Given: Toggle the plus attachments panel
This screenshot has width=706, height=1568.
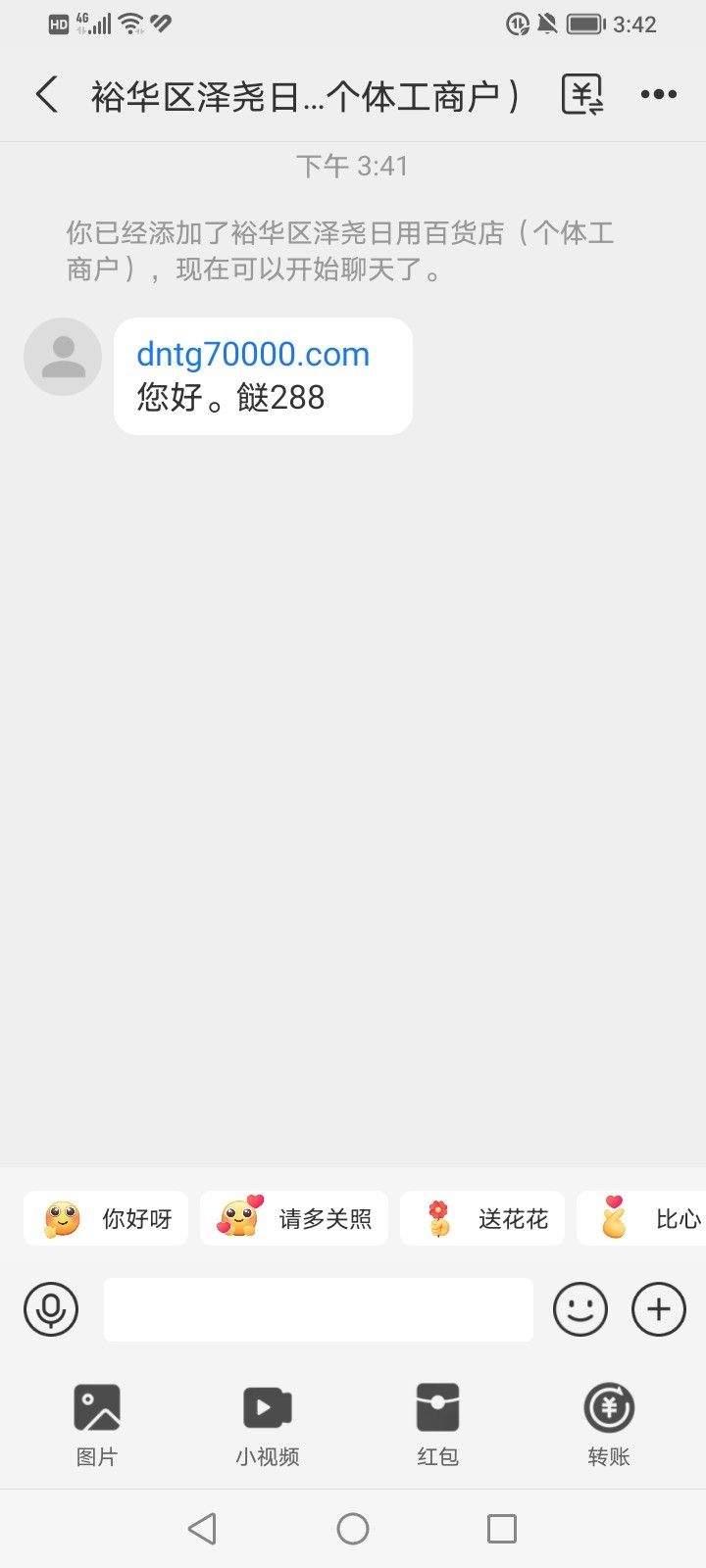Looking at the screenshot, I should (659, 1309).
